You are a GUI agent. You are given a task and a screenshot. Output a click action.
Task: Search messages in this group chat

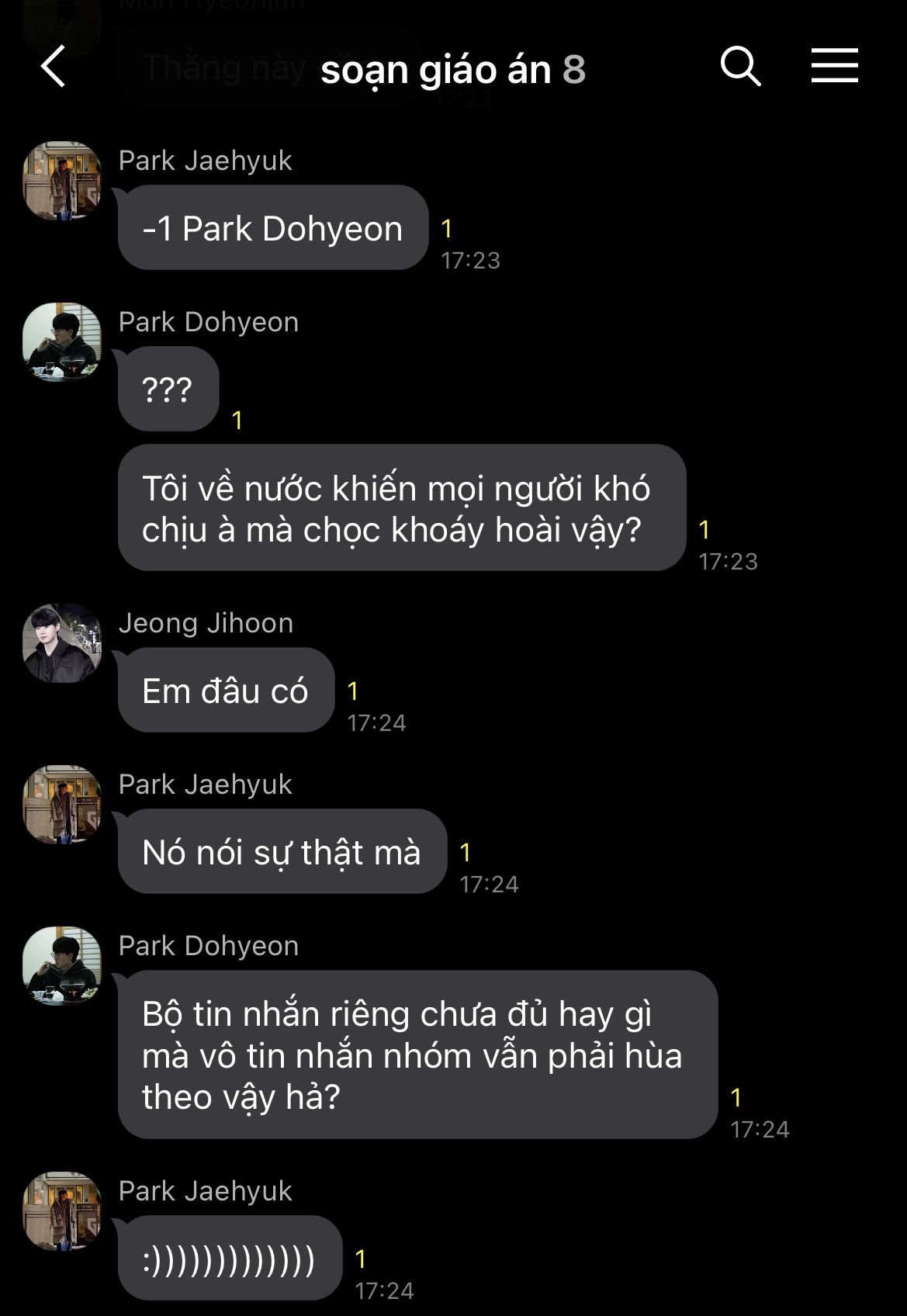tap(739, 67)
